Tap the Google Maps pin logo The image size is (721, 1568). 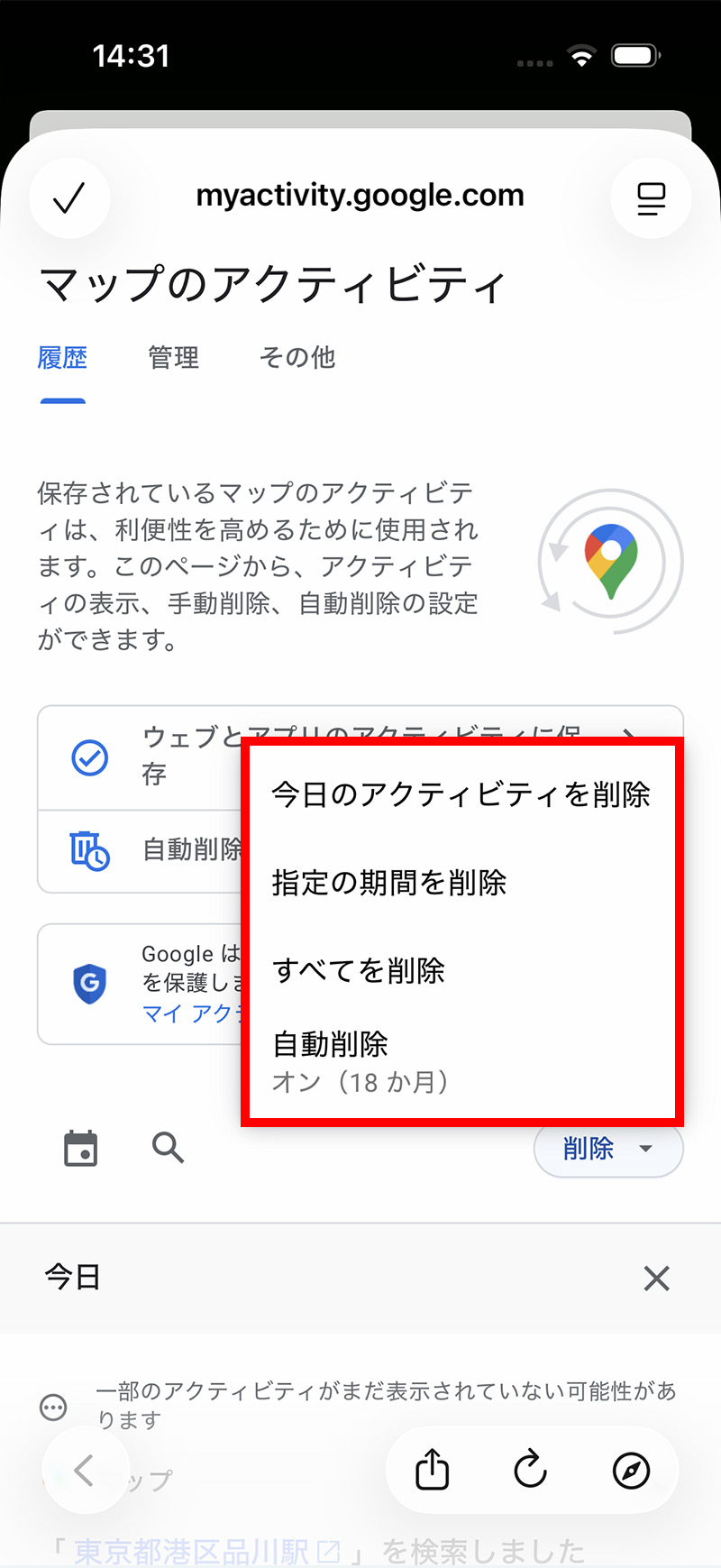tap(609, 561)
